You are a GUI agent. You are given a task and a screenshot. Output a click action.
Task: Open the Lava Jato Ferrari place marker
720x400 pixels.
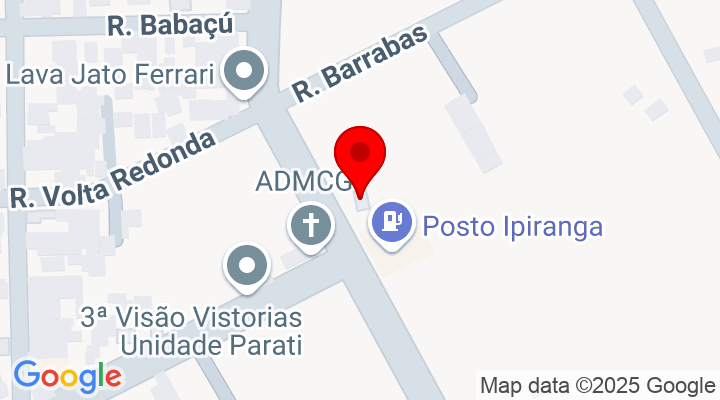[244, 72]
